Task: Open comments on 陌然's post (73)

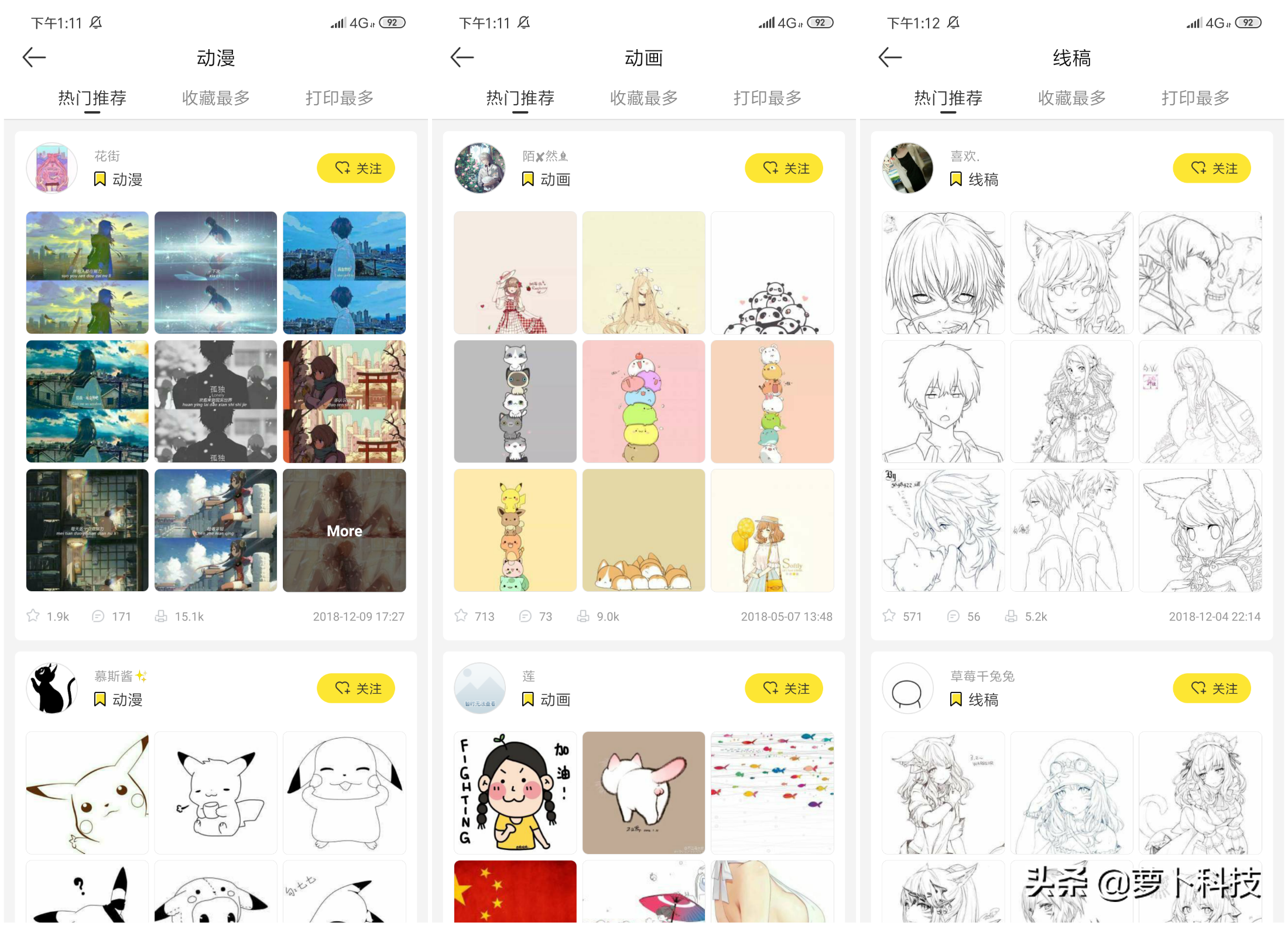Action: (x=525, y=616)
